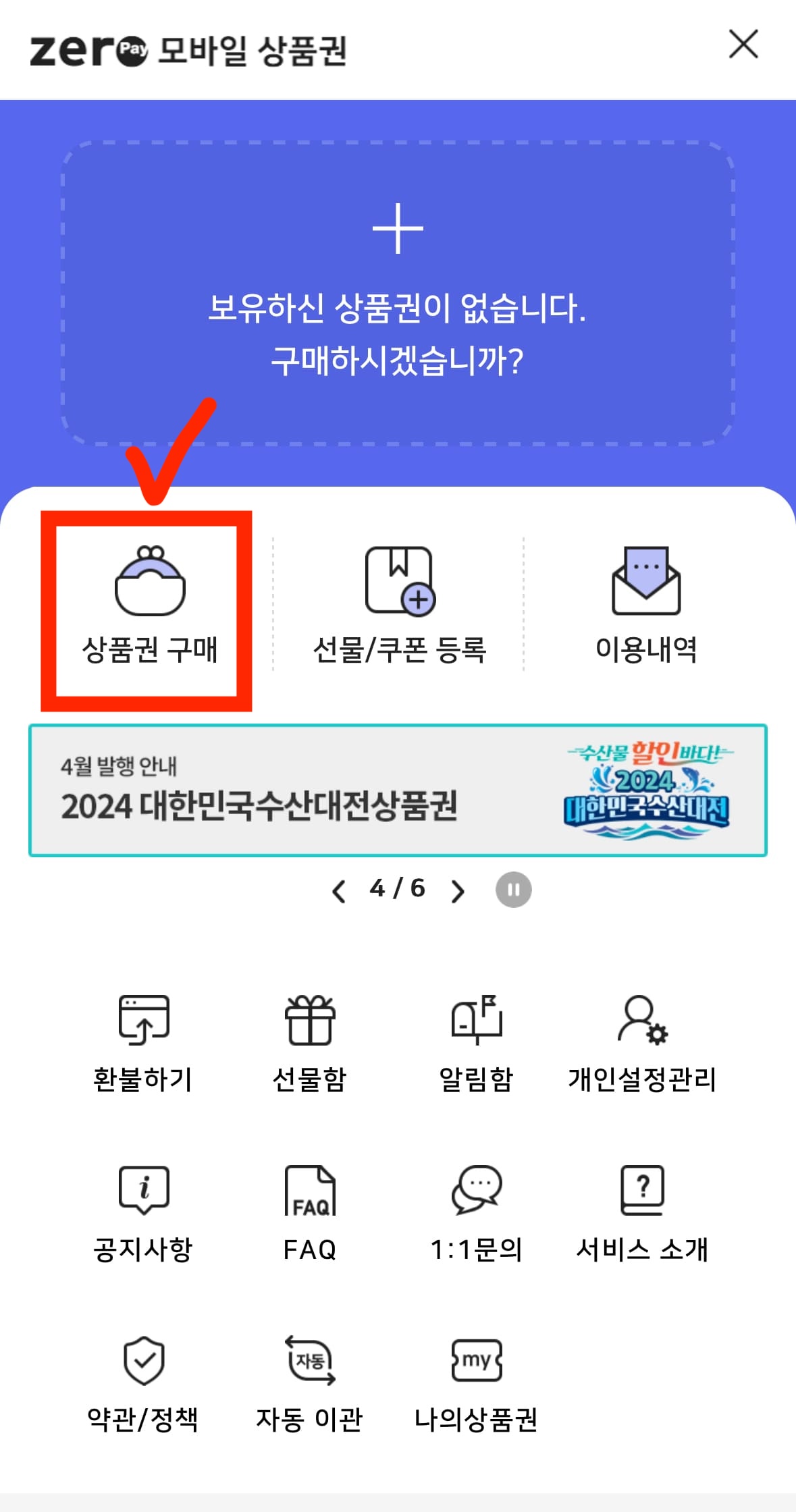This screenshot has height=1512, width=796.
Task: Open the 2024 대한민국수산대전상품권 banner
Action: click(x=398, y=790)
